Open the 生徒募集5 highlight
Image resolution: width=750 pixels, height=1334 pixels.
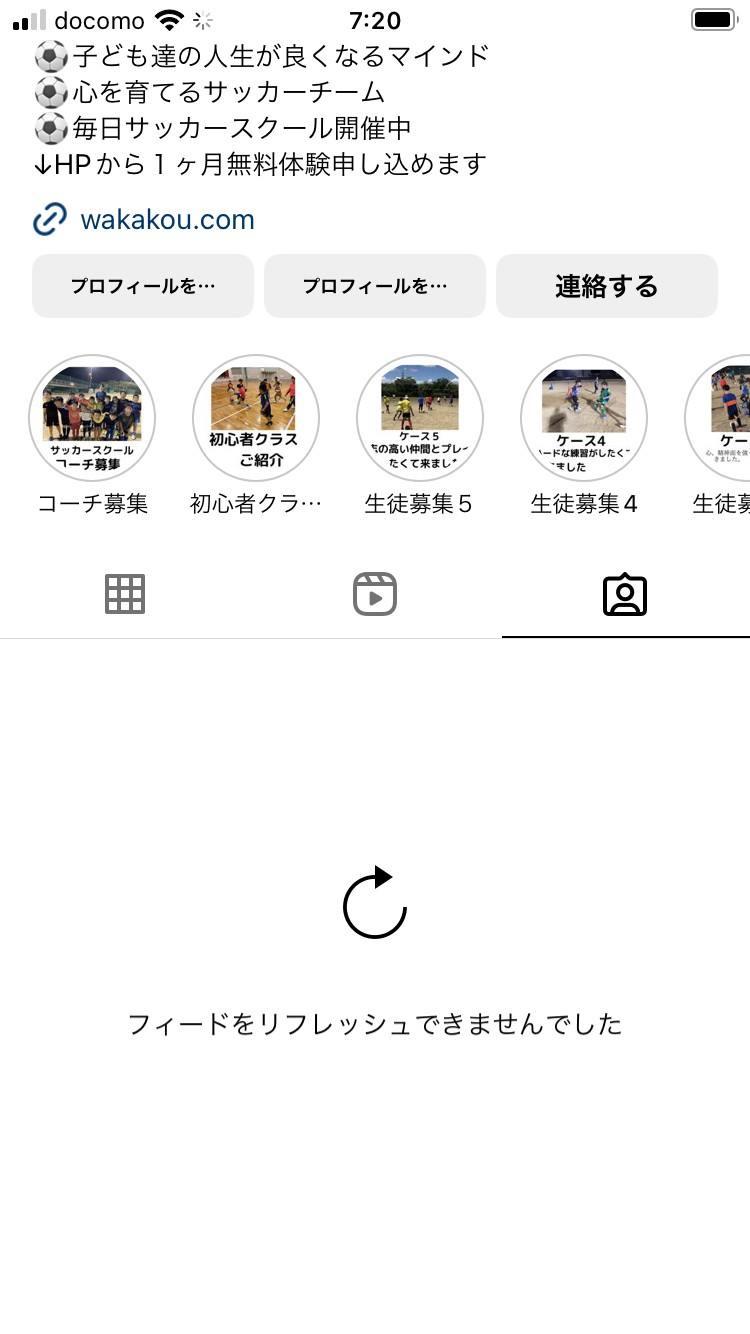[x=420, y=418]
